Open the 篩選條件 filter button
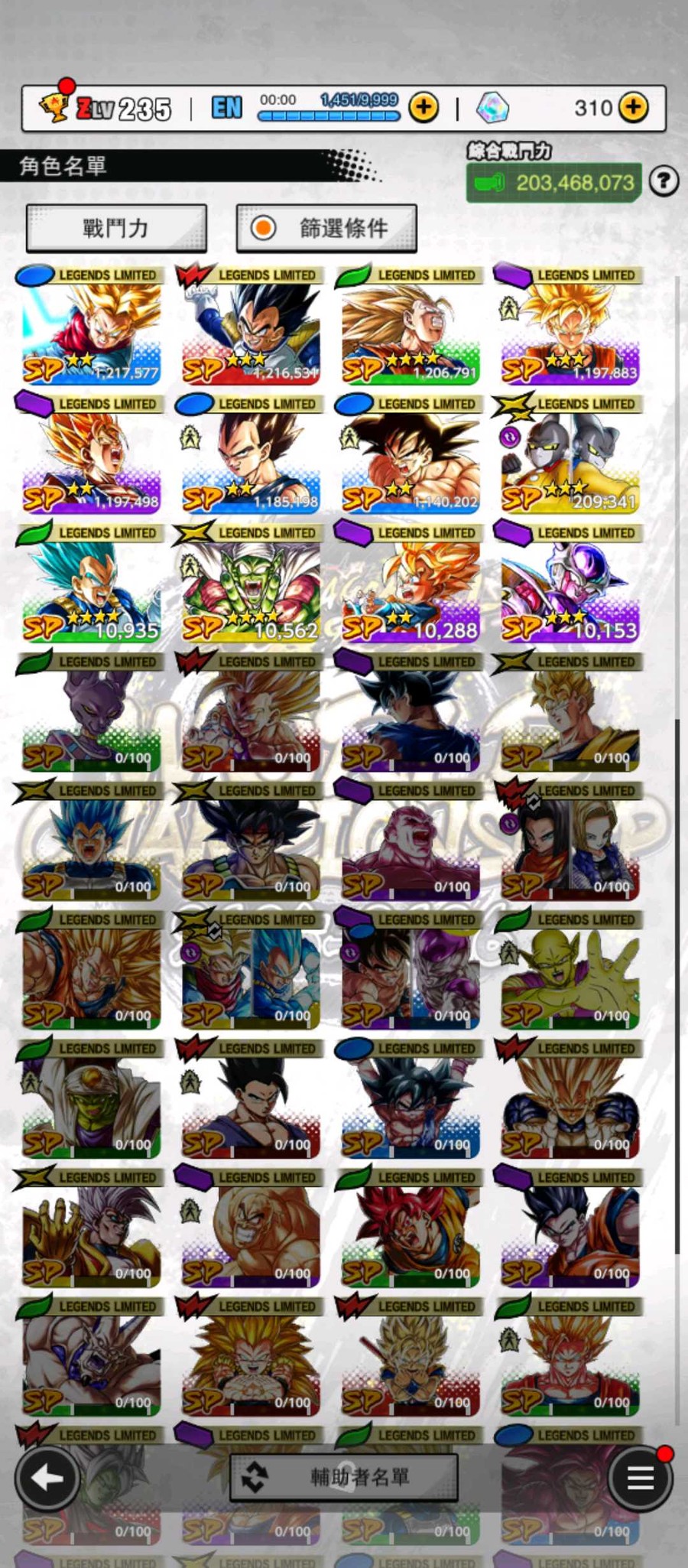688x1568 pixels. (326, 228)
